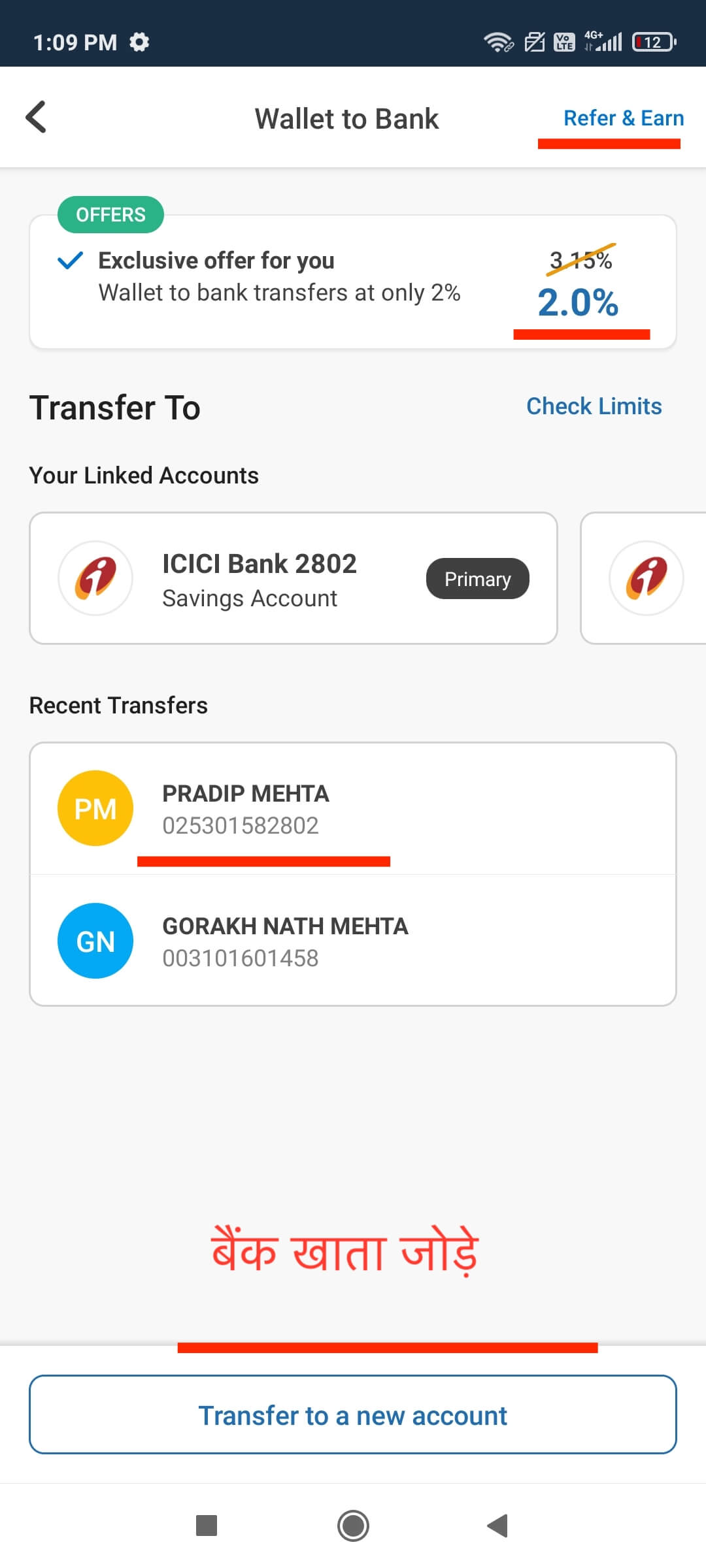Screen dimensions: 706x1568
Task: Choose recent transfer to PRADIP MEHTA
Action: point(353,809)
